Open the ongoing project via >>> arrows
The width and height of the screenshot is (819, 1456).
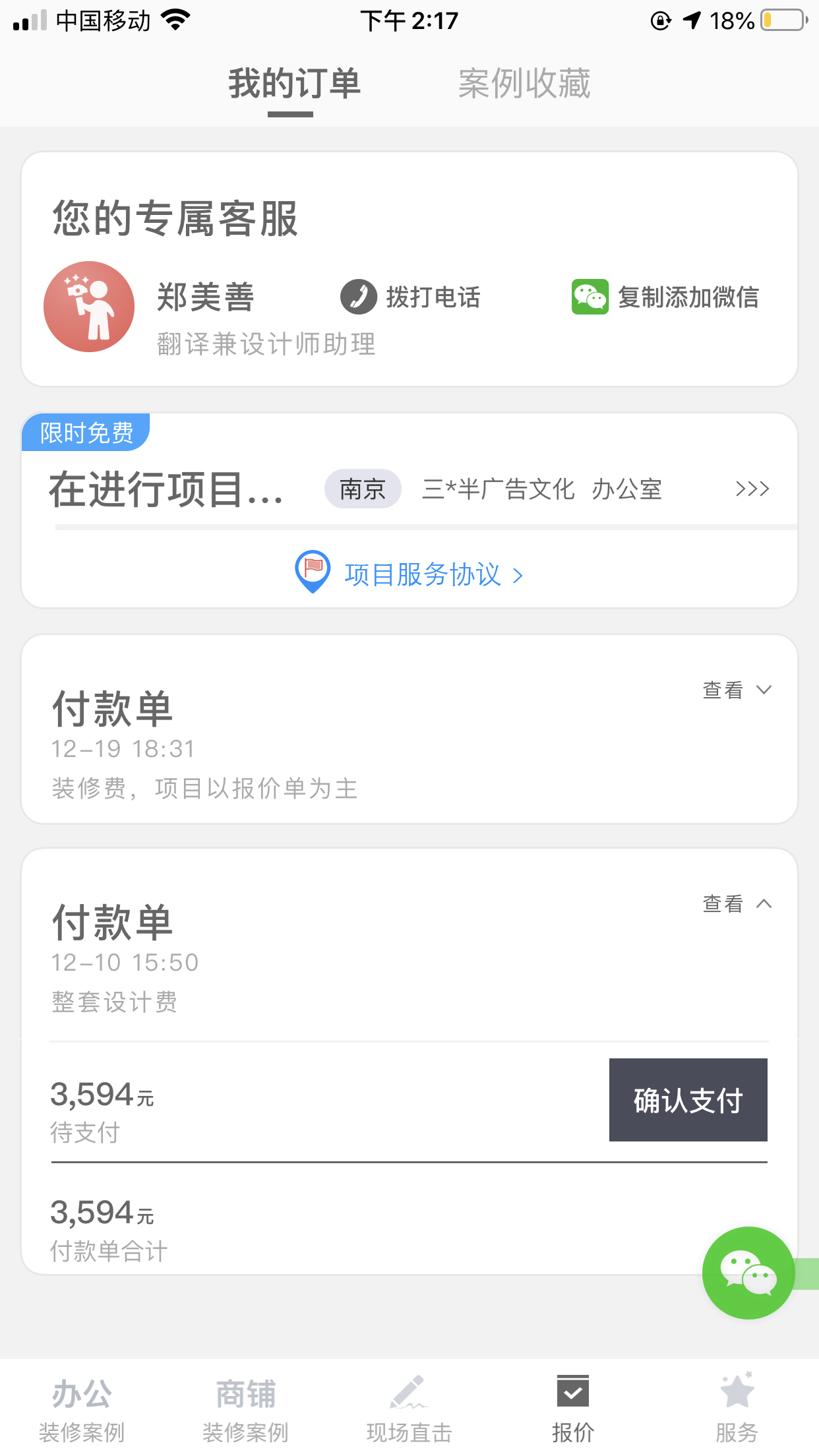point(752,489)
